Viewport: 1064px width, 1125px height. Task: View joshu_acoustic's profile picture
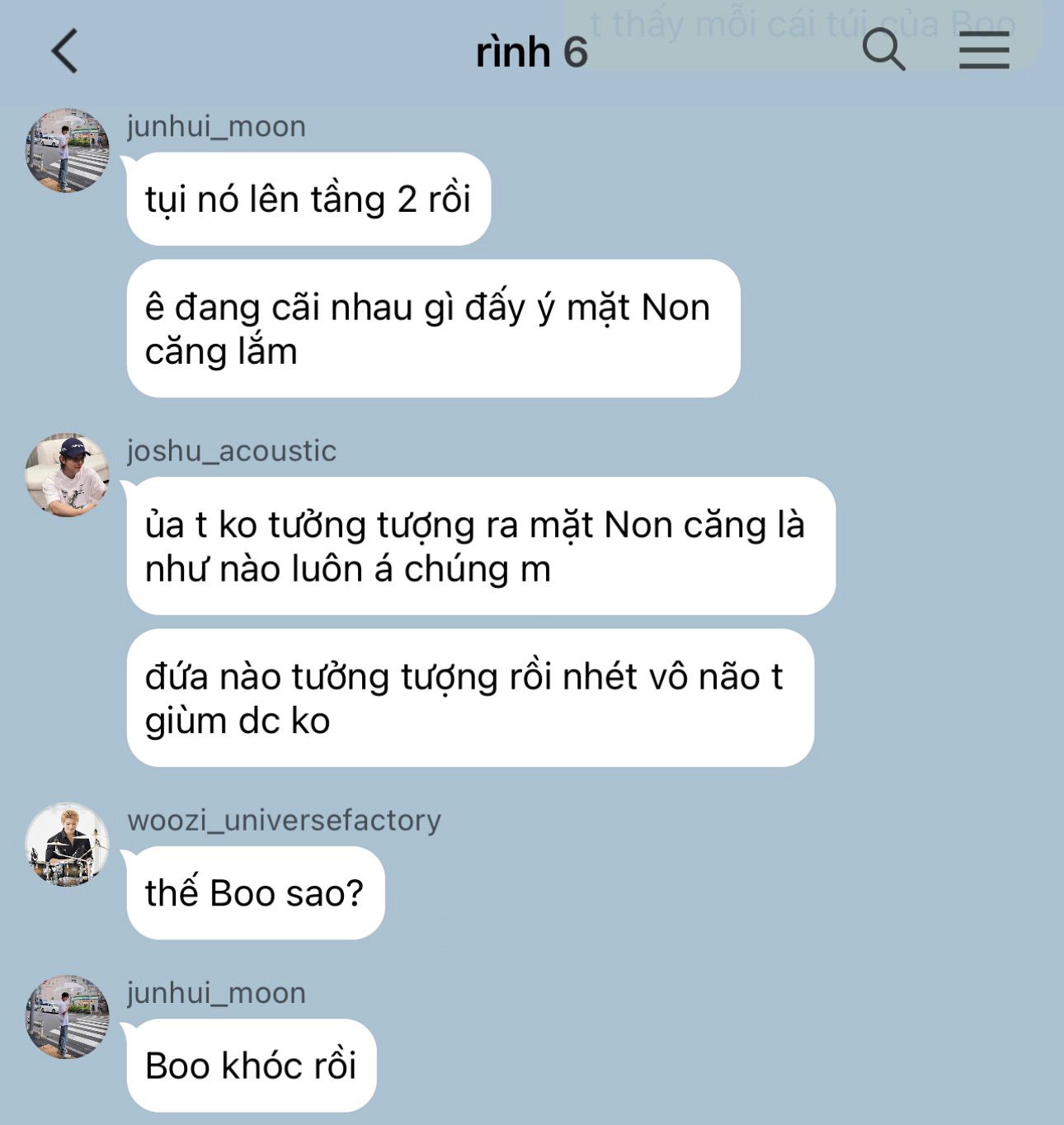click(x=67, y=476)
